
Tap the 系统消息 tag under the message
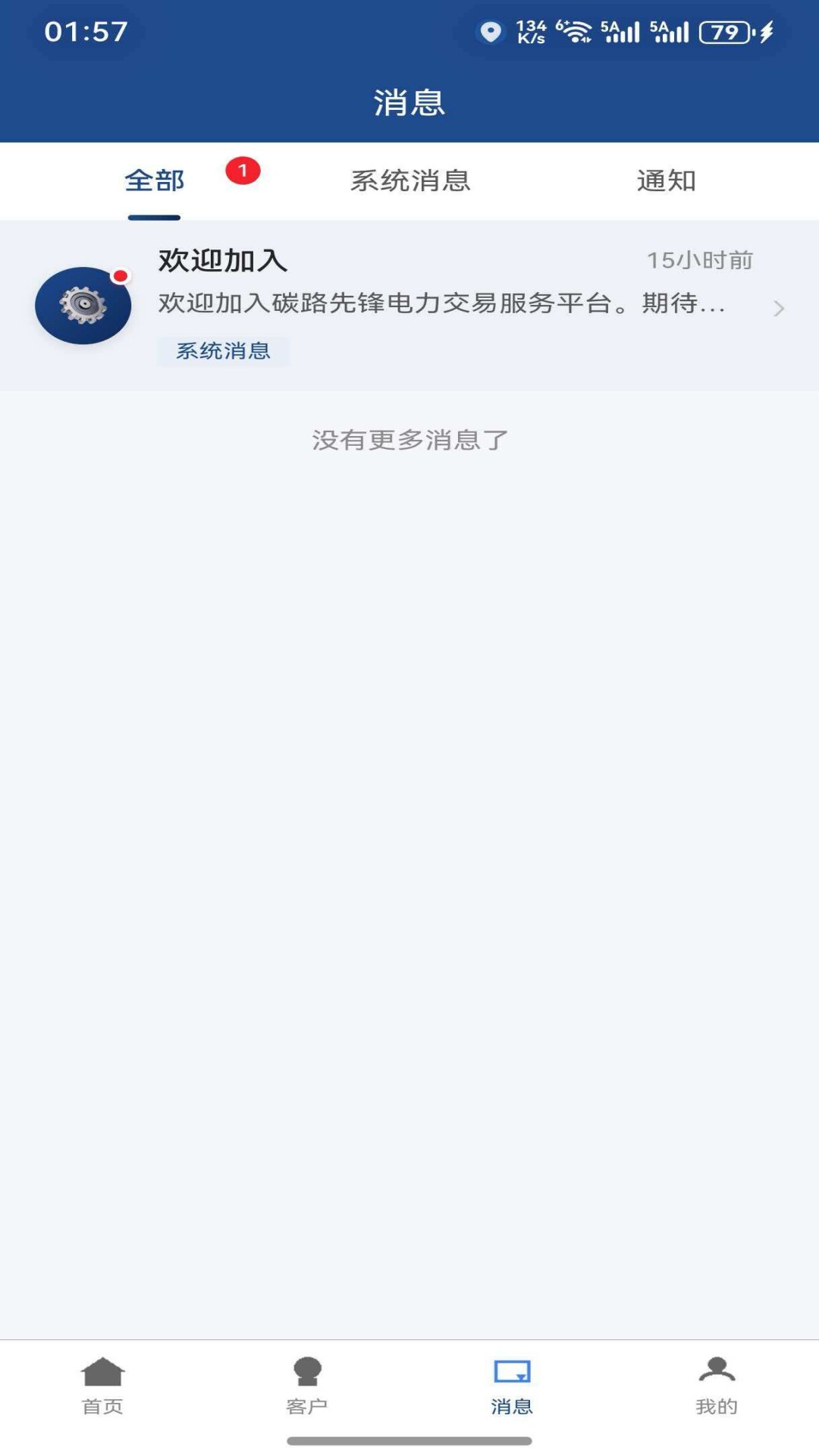pos(224,351)
